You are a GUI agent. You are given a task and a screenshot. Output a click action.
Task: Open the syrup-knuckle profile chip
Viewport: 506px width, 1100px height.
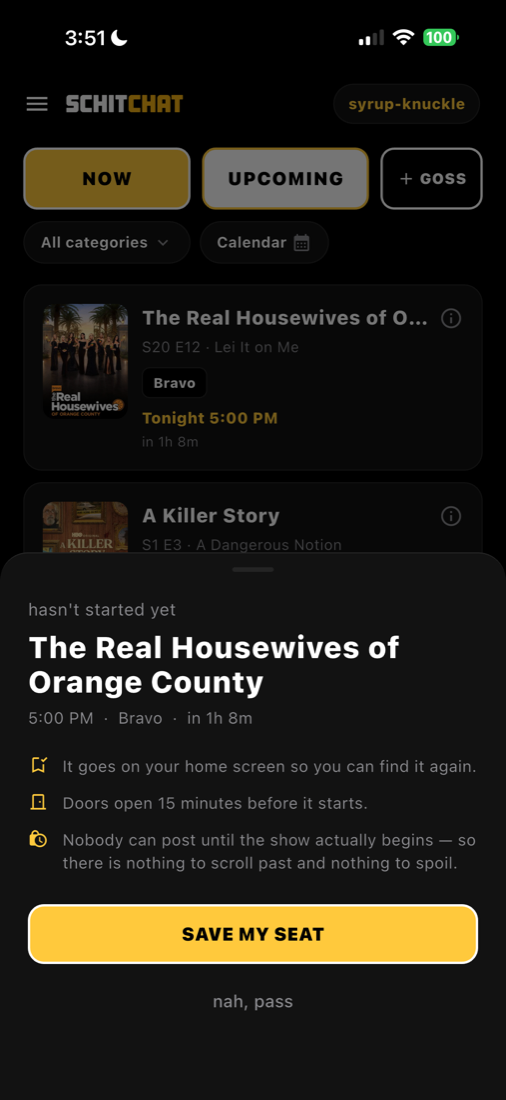coord(406,104)
